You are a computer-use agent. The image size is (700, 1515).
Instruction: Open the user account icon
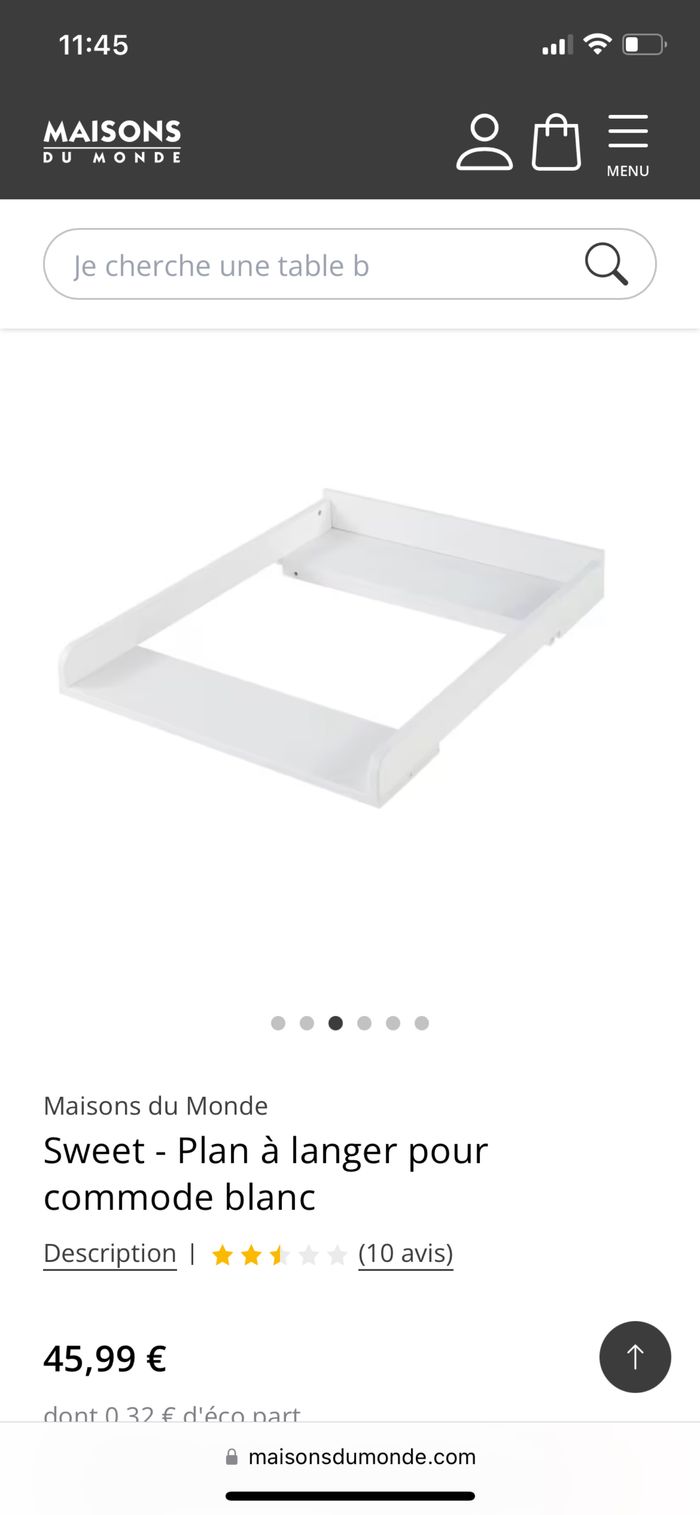point(484,142)
